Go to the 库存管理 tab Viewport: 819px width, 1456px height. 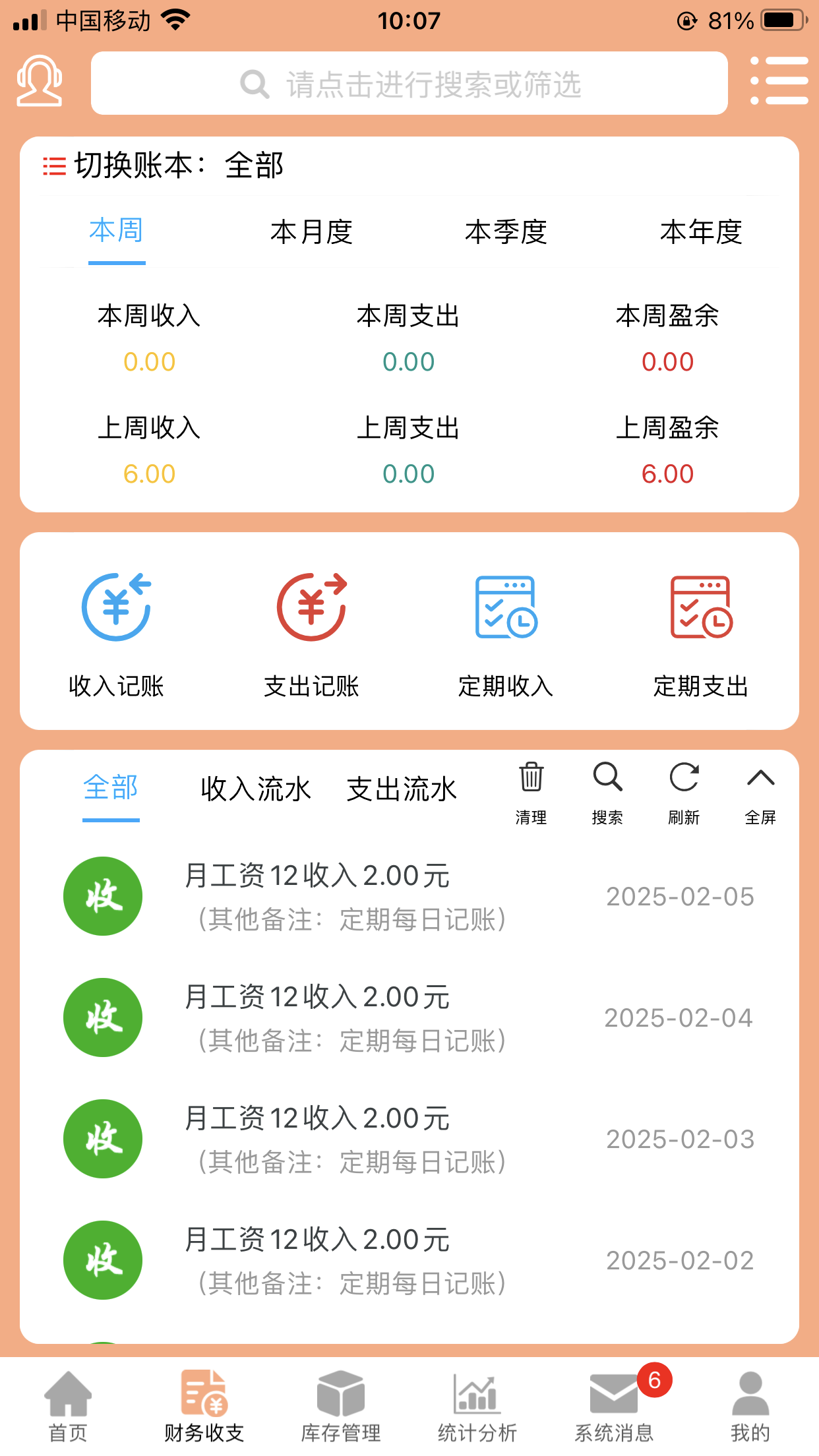click(341, 1405)
